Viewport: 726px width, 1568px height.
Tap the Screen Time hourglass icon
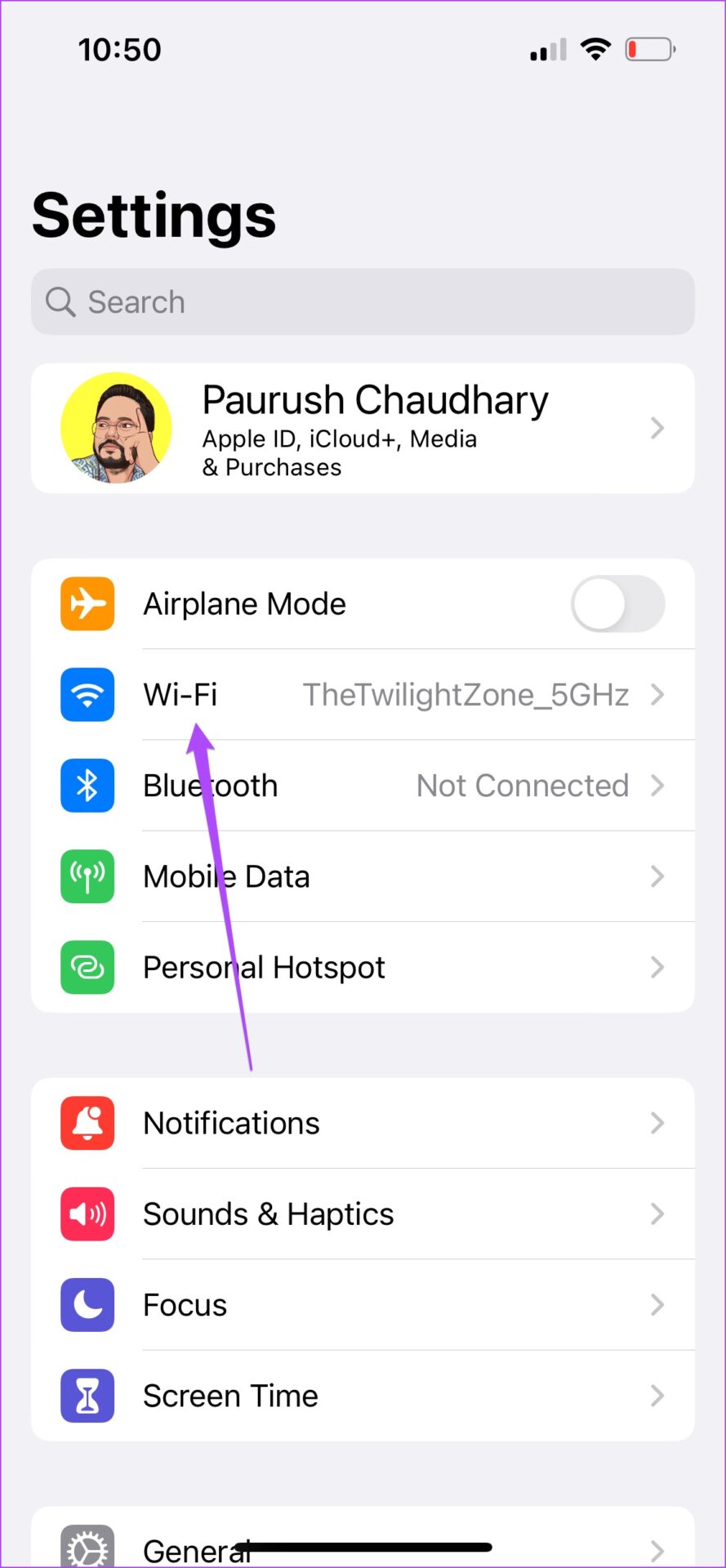click(87, 1396)
